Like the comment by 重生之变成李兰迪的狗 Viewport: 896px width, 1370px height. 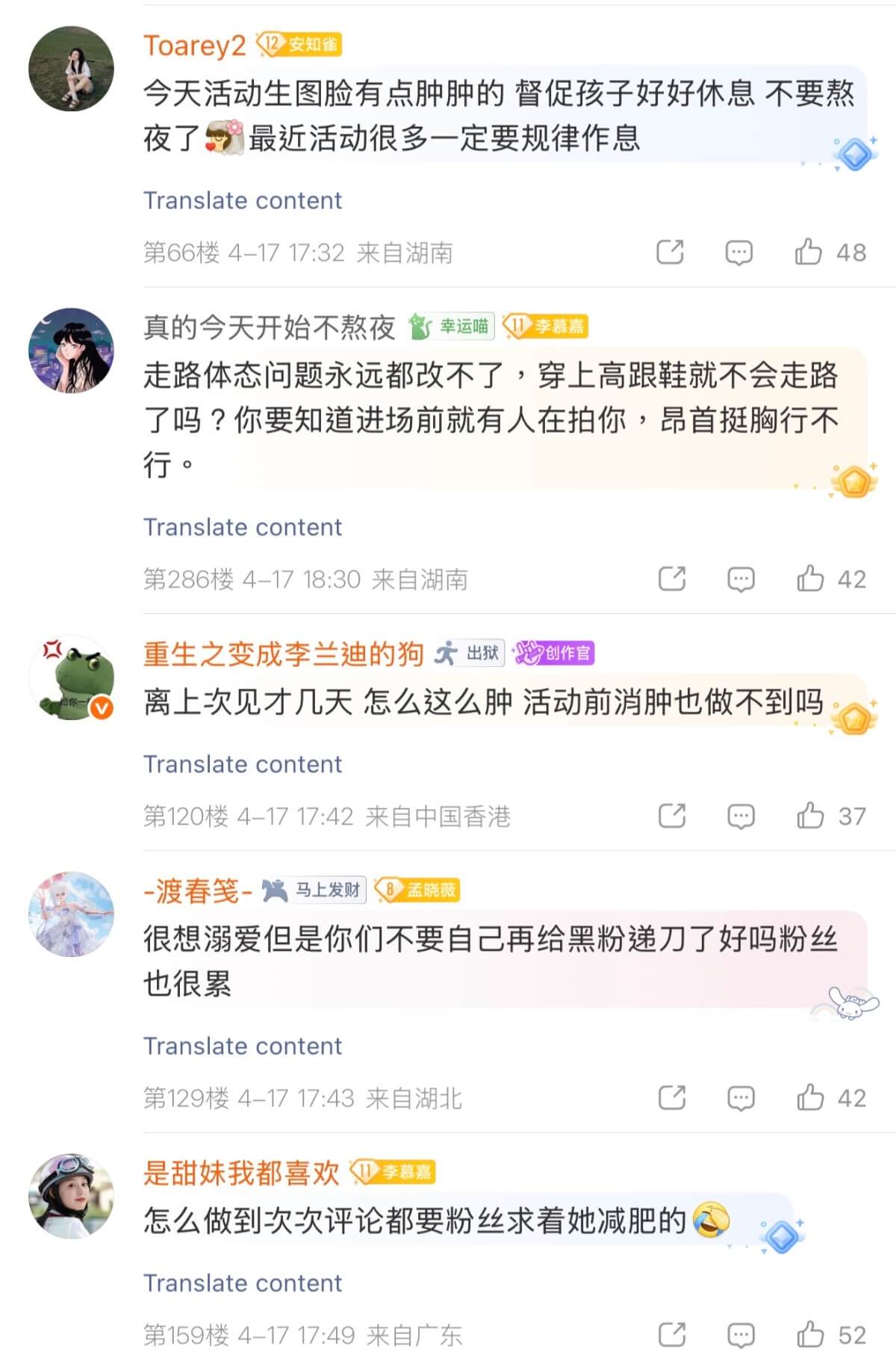810,816
